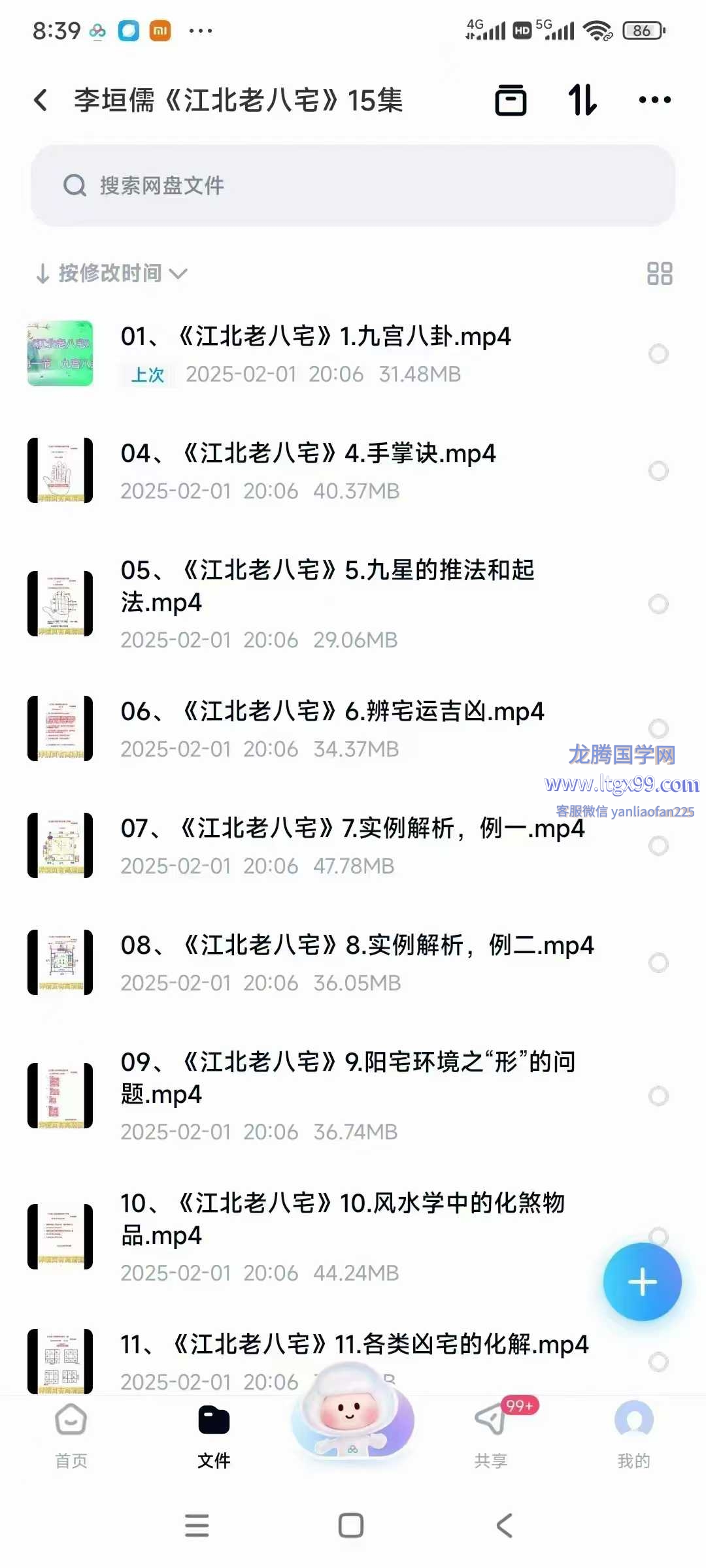This screenshot has width=706, height=1568.
Task: Open the three-dot overflow menu
Action: (654, 100)
